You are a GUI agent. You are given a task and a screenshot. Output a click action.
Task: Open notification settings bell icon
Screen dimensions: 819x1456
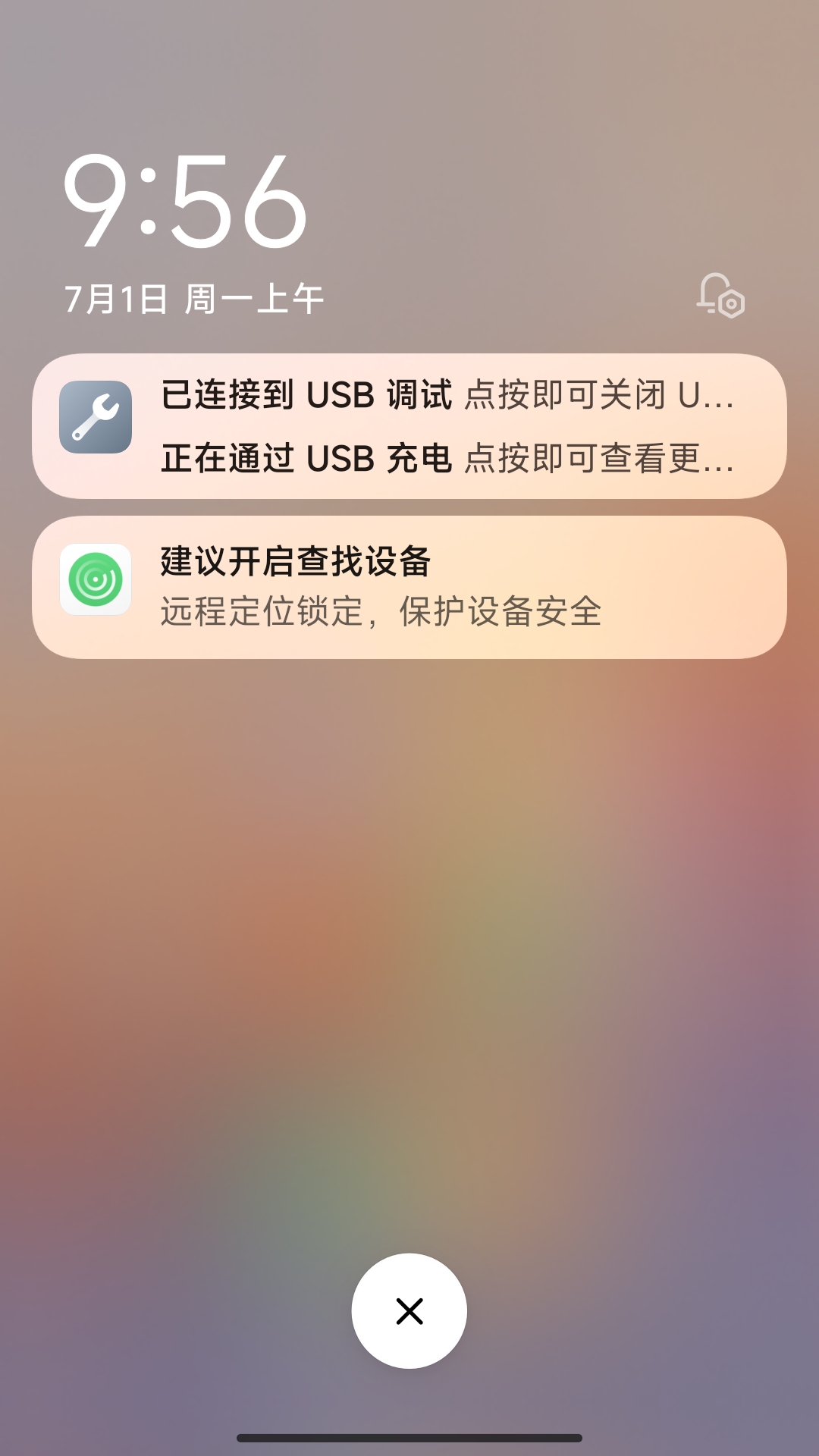(720, 296)
